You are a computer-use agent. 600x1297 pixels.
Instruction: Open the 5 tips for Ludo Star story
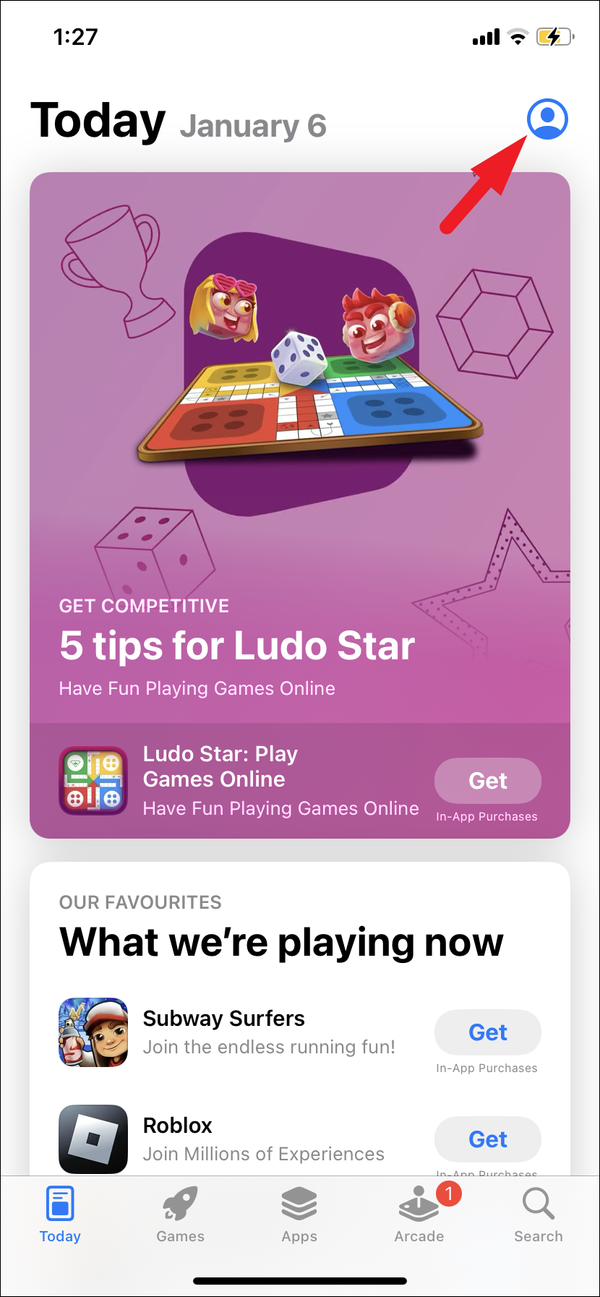pos(300,450)
